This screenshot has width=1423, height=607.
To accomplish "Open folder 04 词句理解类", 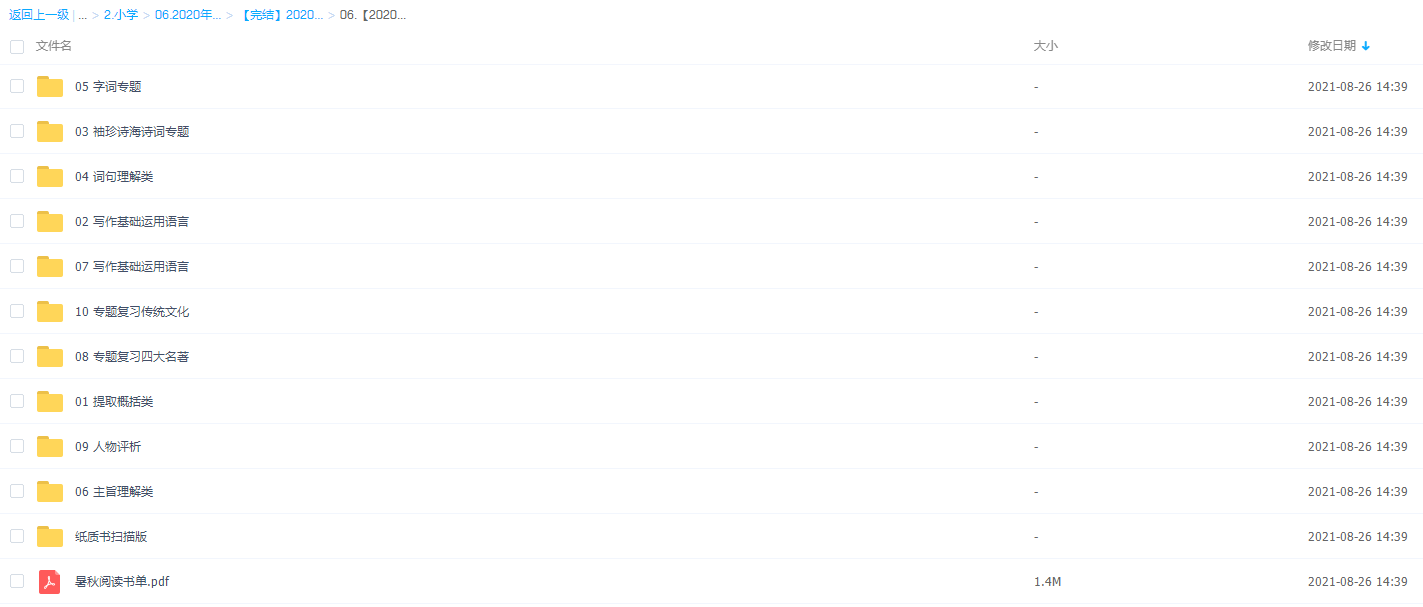I will 113,177.
